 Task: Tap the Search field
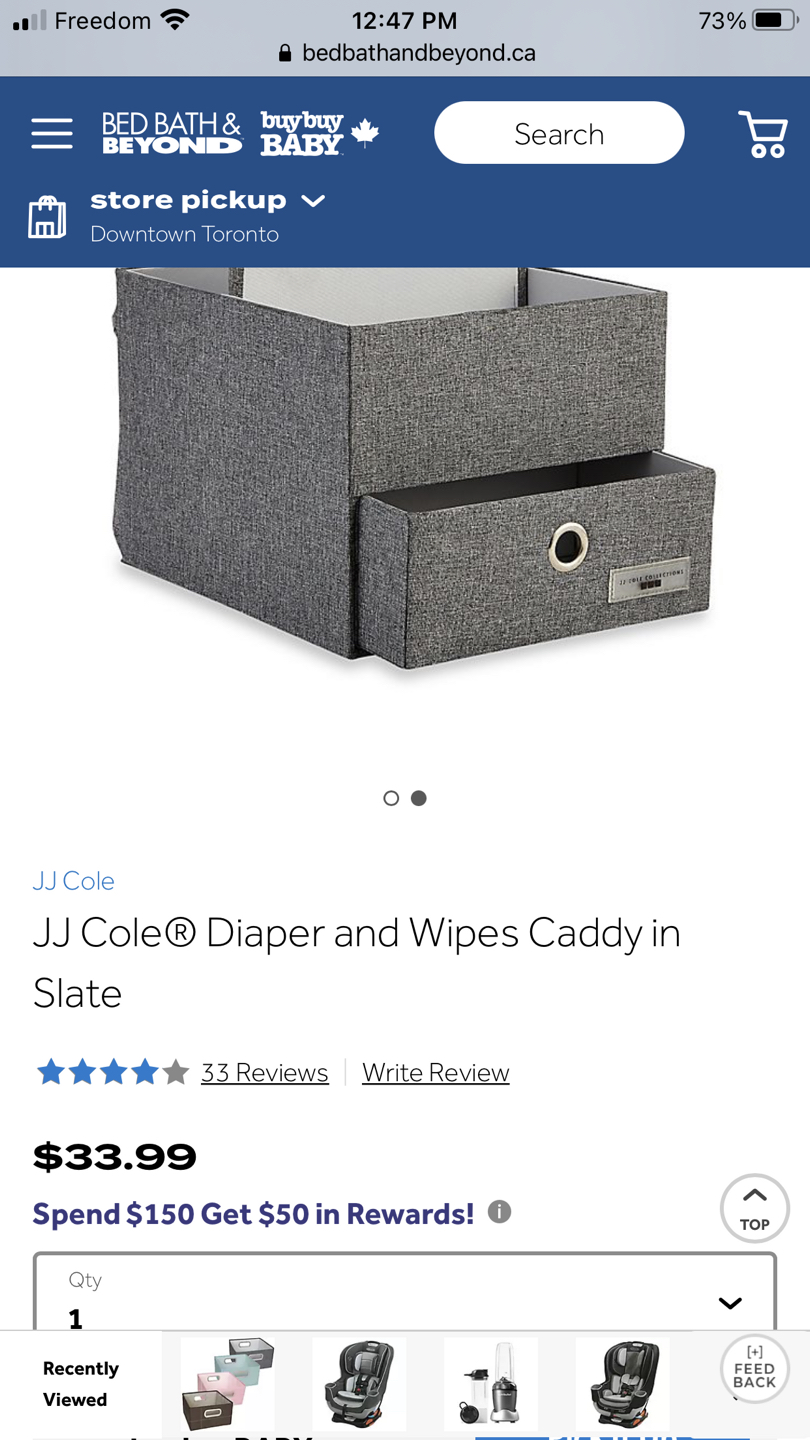click(559, 133)
